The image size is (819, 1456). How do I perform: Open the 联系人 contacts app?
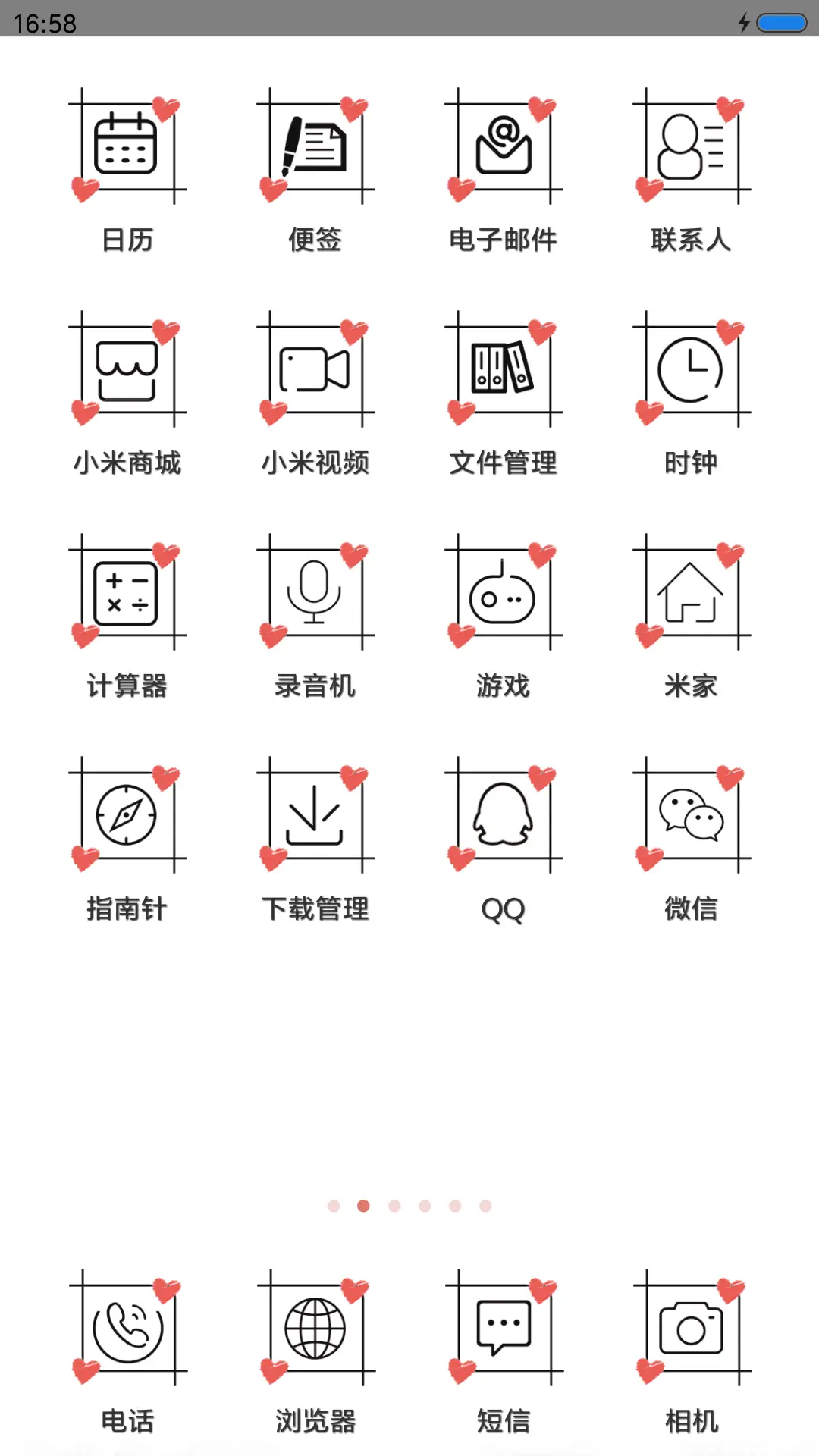point(689,148)
